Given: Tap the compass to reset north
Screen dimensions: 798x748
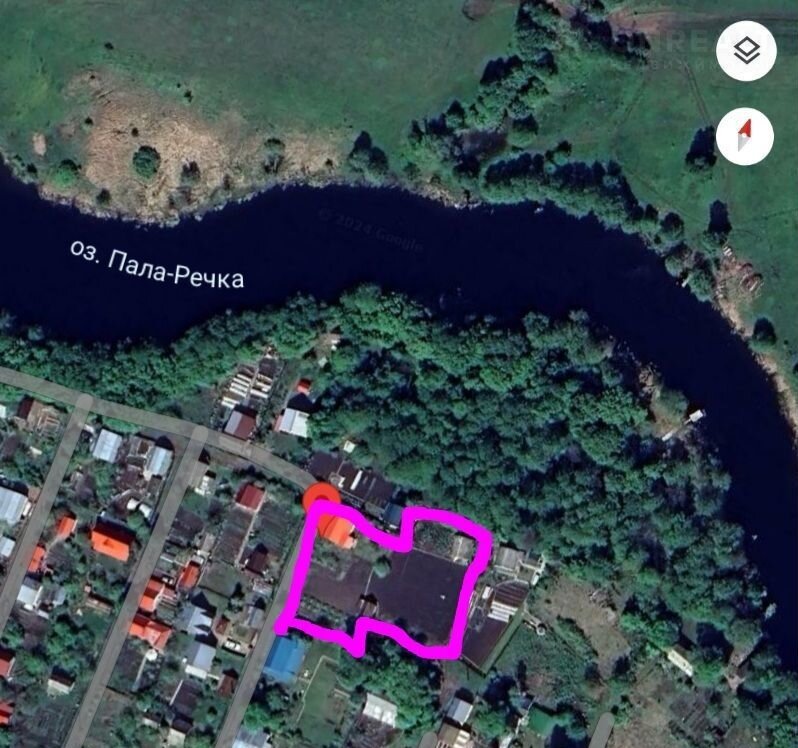Looking at the screenshot, I should pos(746,136).
